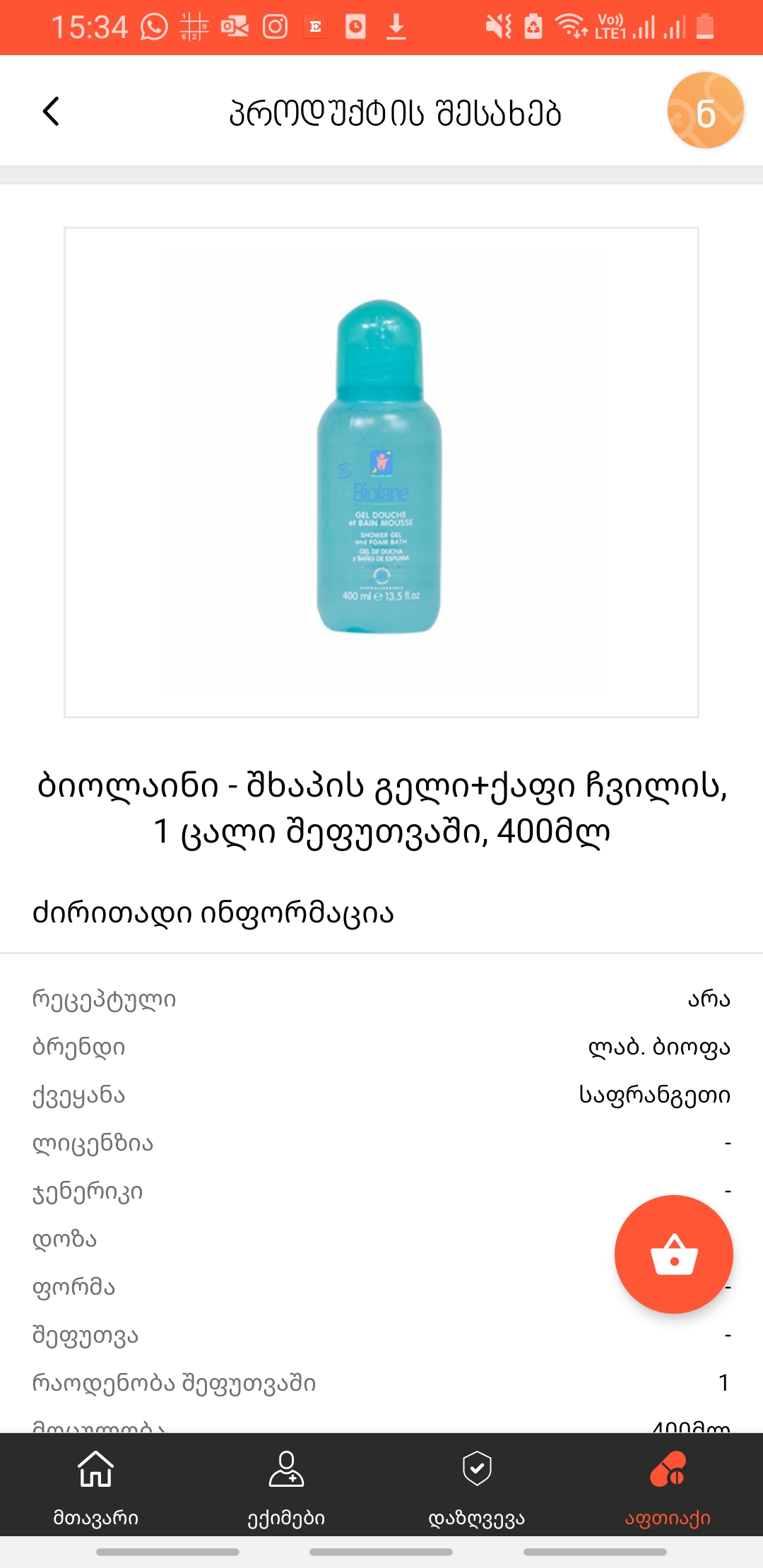Viewport: 763px width, 1568px height.
Task: Open the orange points badge showing 6
Action: coord(704,111)
